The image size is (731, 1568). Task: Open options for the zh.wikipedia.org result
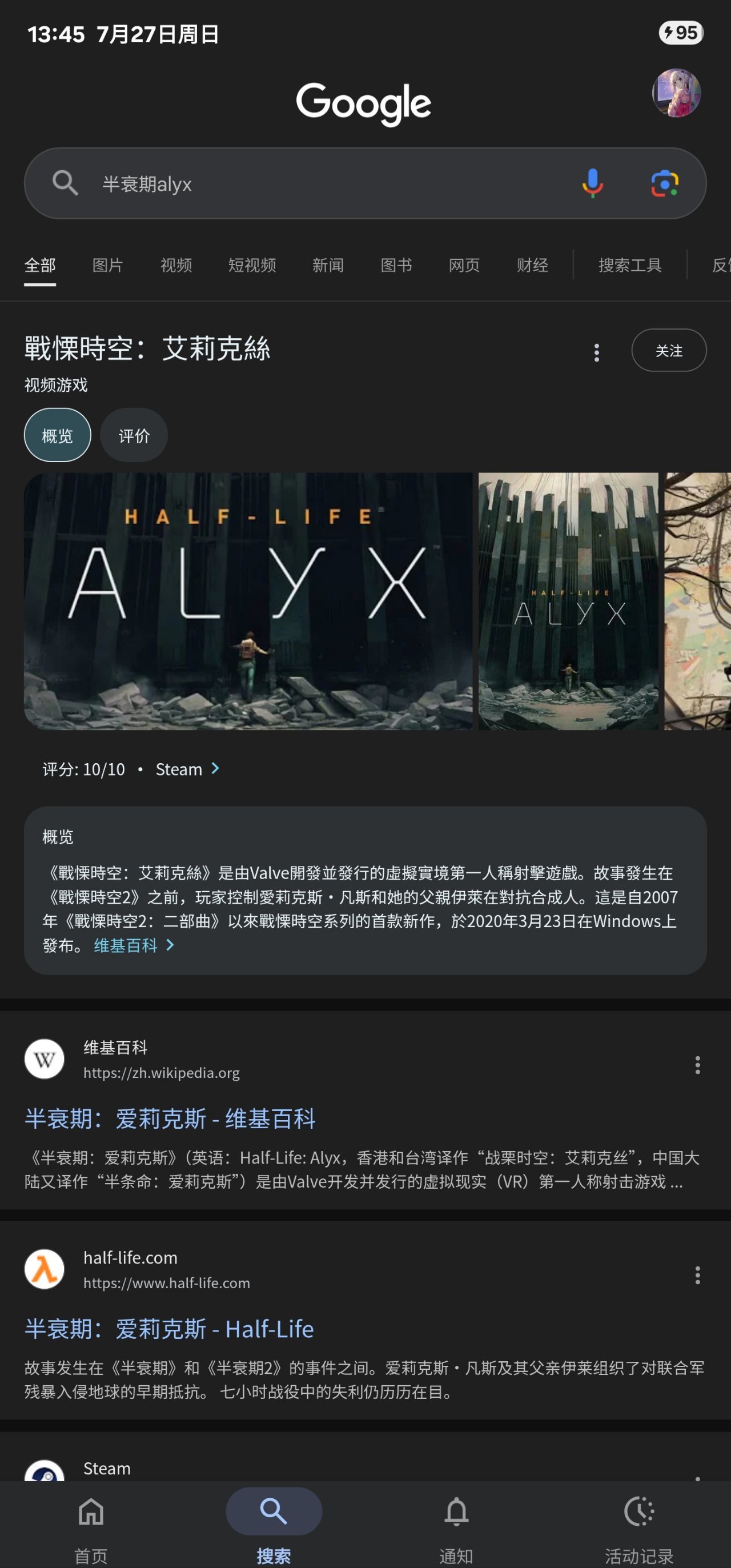tap(697, 1065)
